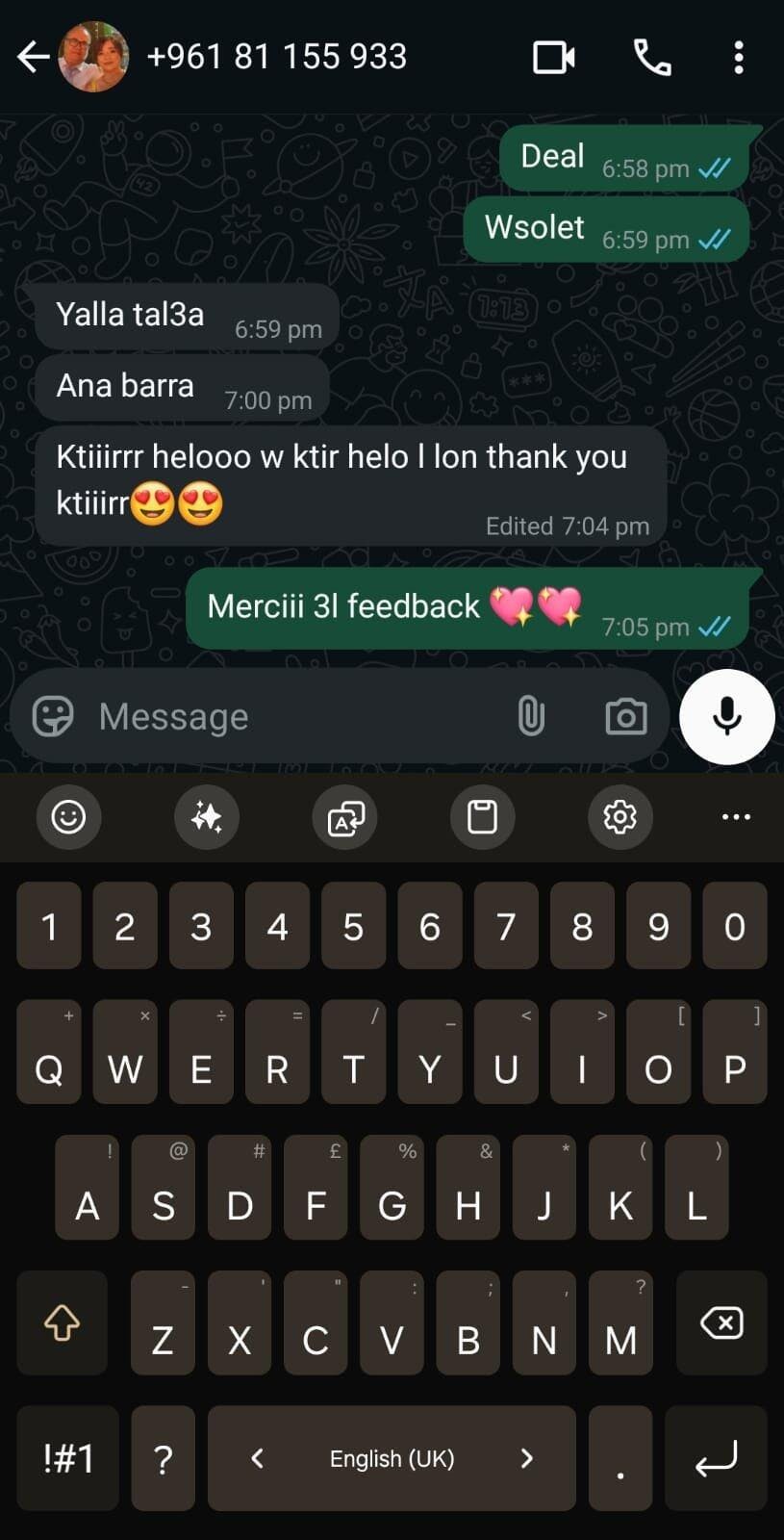Screen dimensions: 784x1540
Task: Open contact info for +961 81 155 933
Action: click(x=277, y=57)
